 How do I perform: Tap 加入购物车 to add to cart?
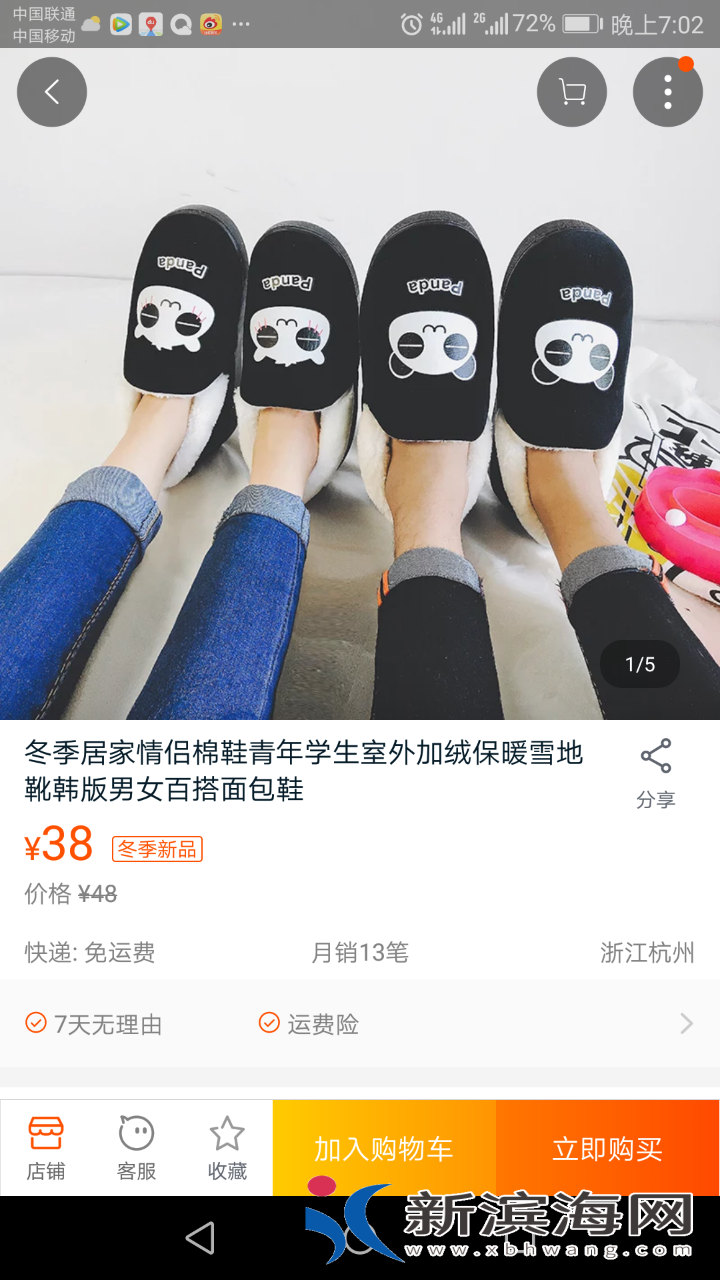tap(384, 1148)
